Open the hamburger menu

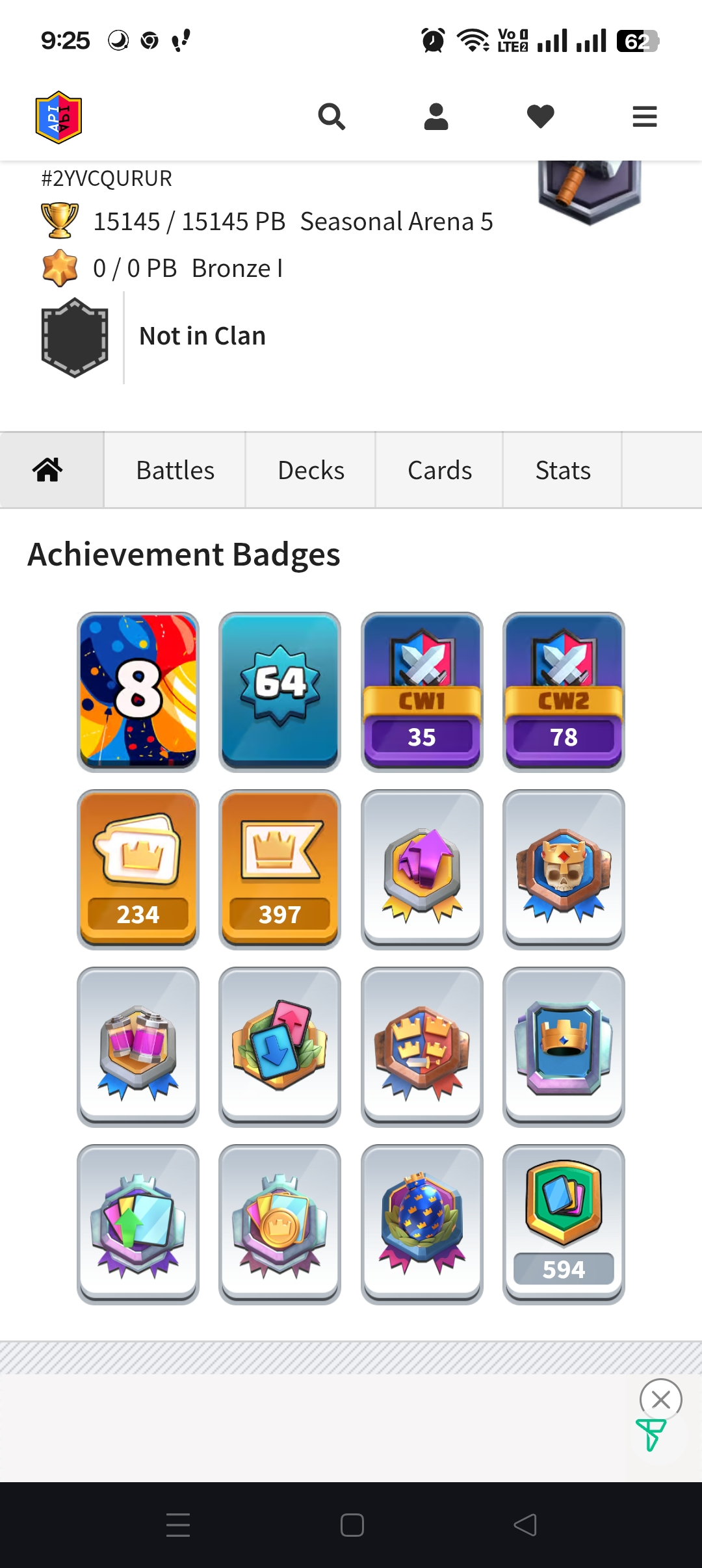click(x=644, y=117)
